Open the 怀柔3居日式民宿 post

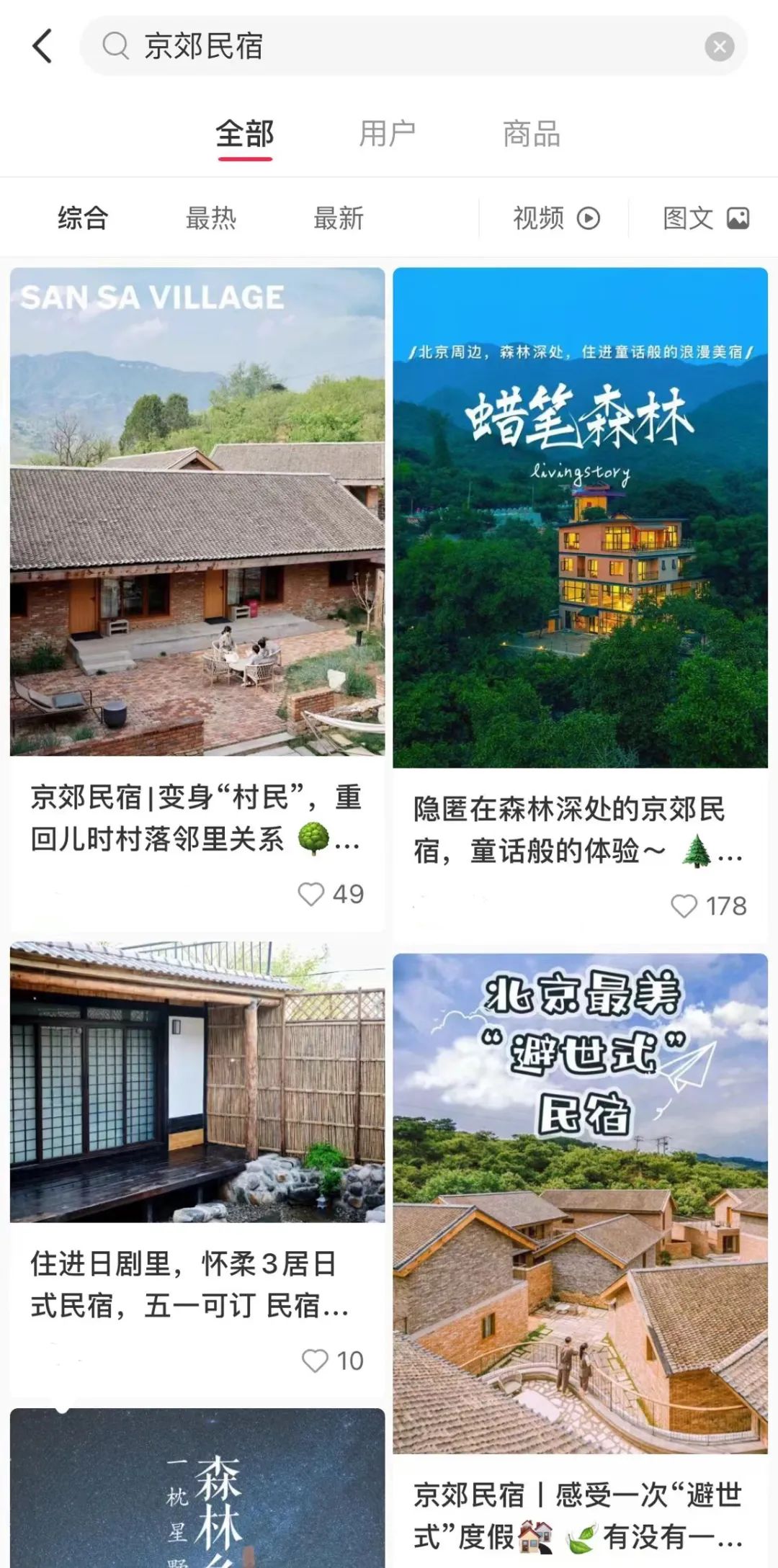point(197,1082)
